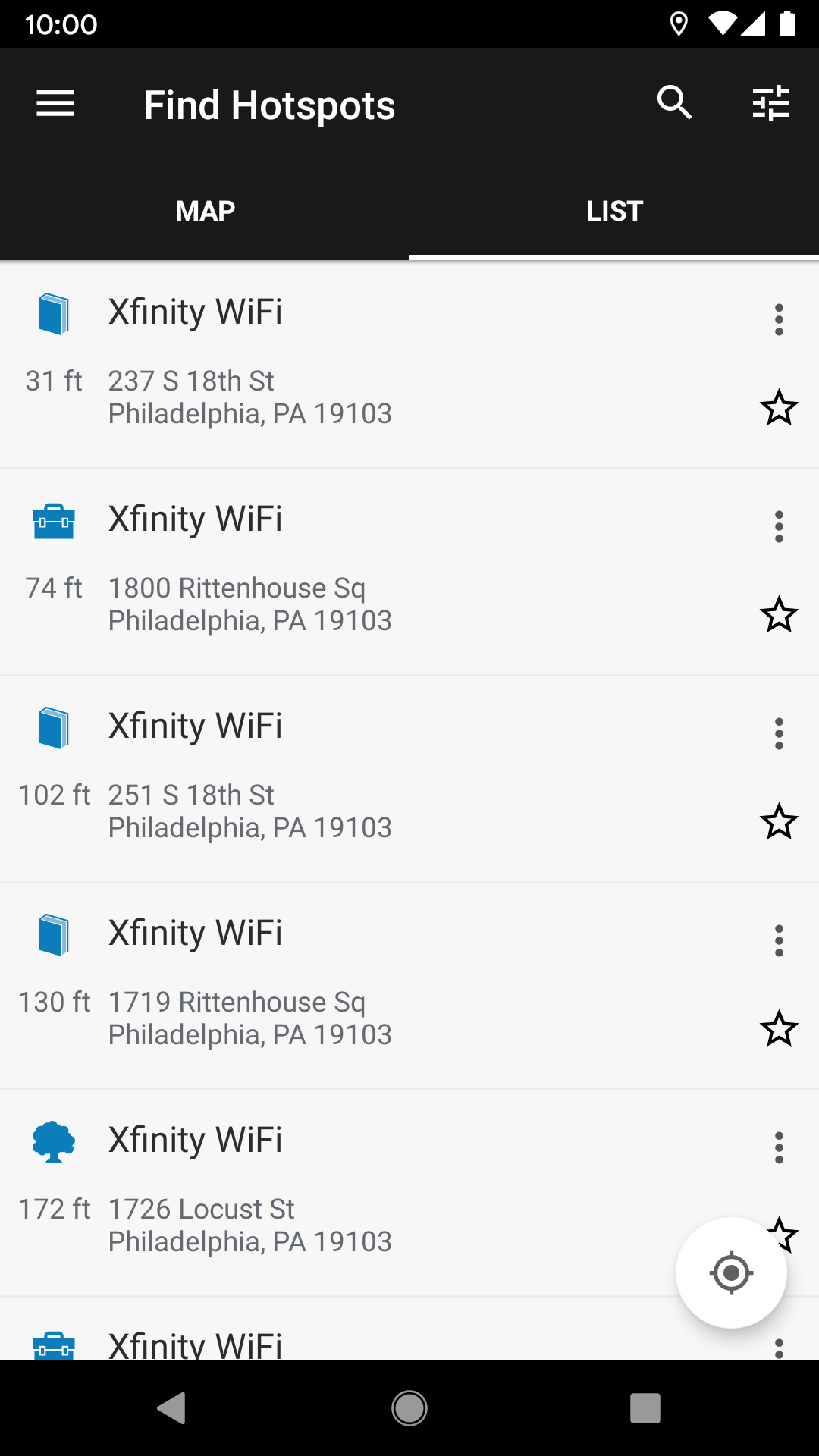Switch to the MAP tab
This screenshot has width=819, height=1456.
(x=205, y=210)
